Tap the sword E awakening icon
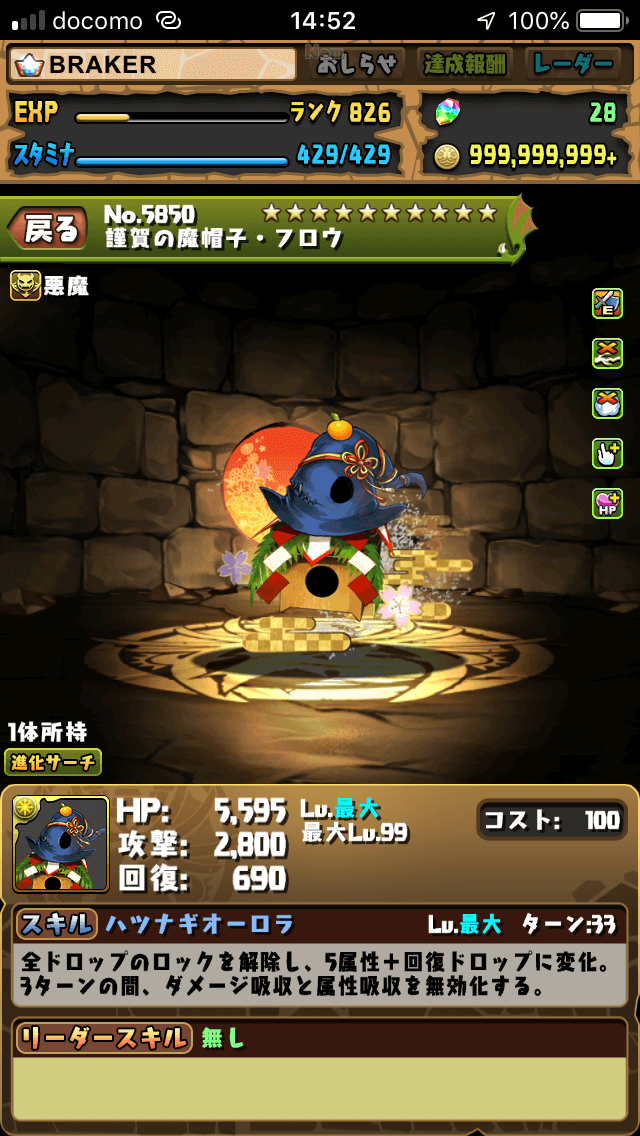The height and width of the screenshot is (1136, 640). click(607, 302)
